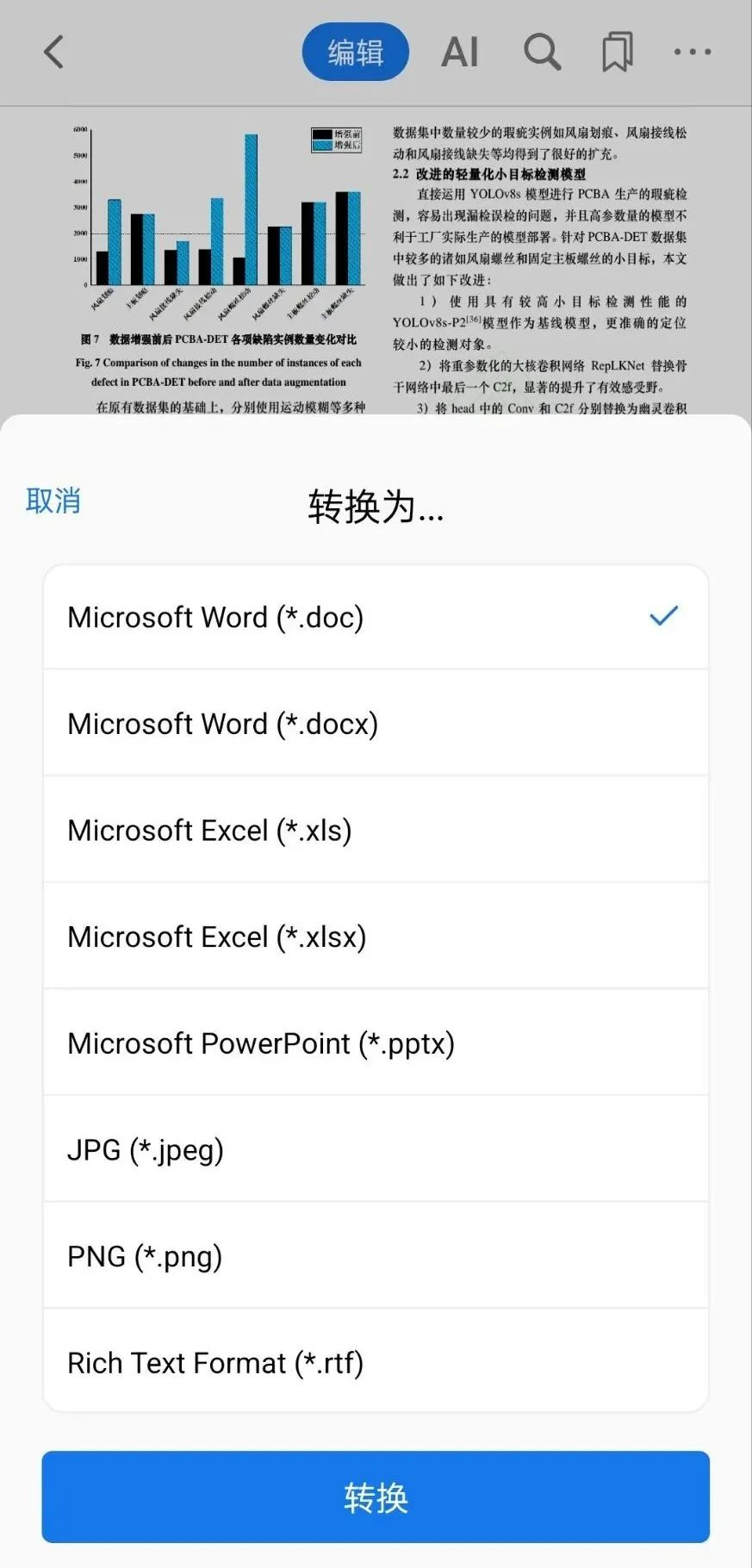Select Microsoft Word (*.doc) format
The height and width of the screenshot is (1568, 752).
[x=376, y=617]
